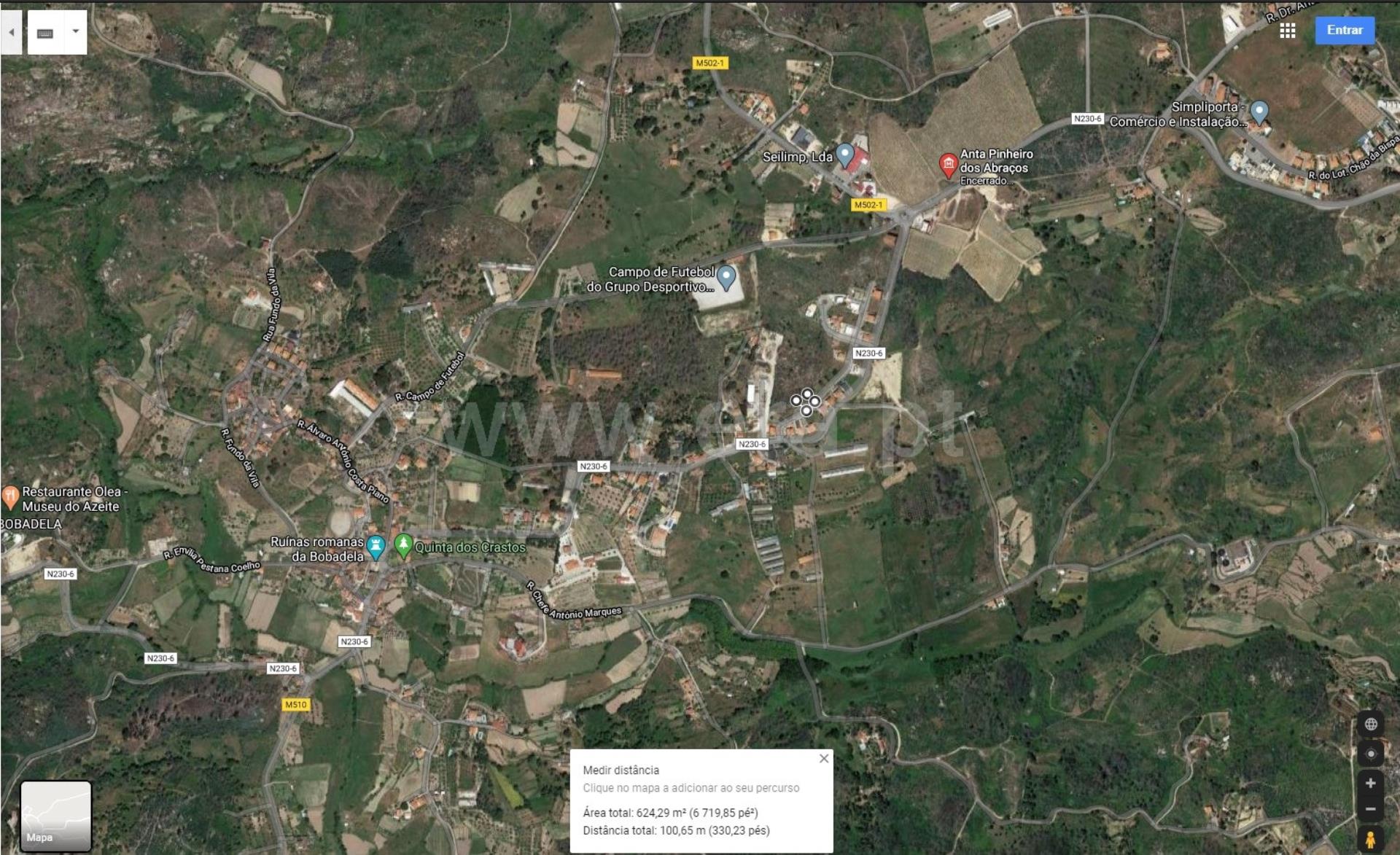
Task: Show my current location
Action: point(1370,754)
